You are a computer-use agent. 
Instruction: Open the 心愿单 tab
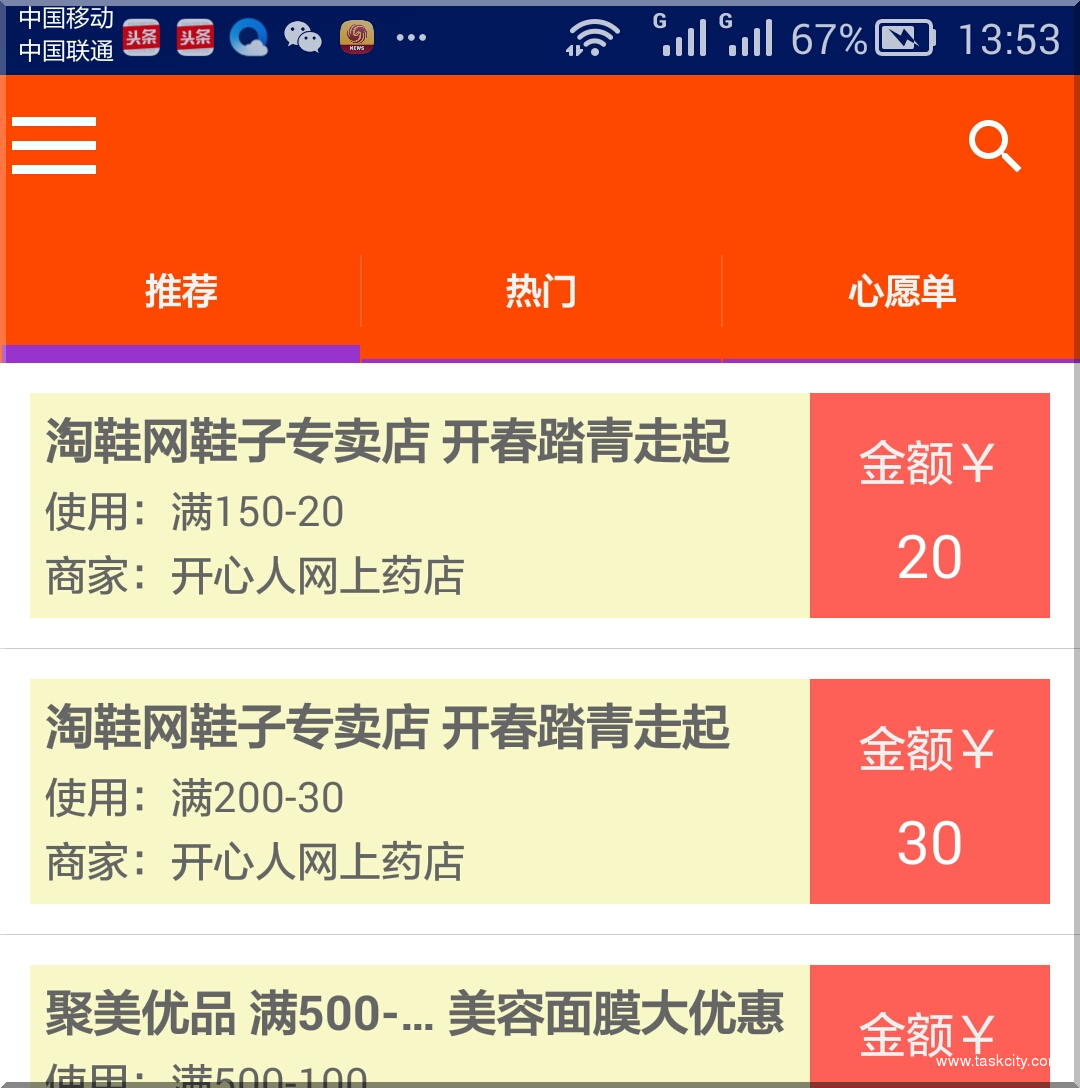(900, 291)
